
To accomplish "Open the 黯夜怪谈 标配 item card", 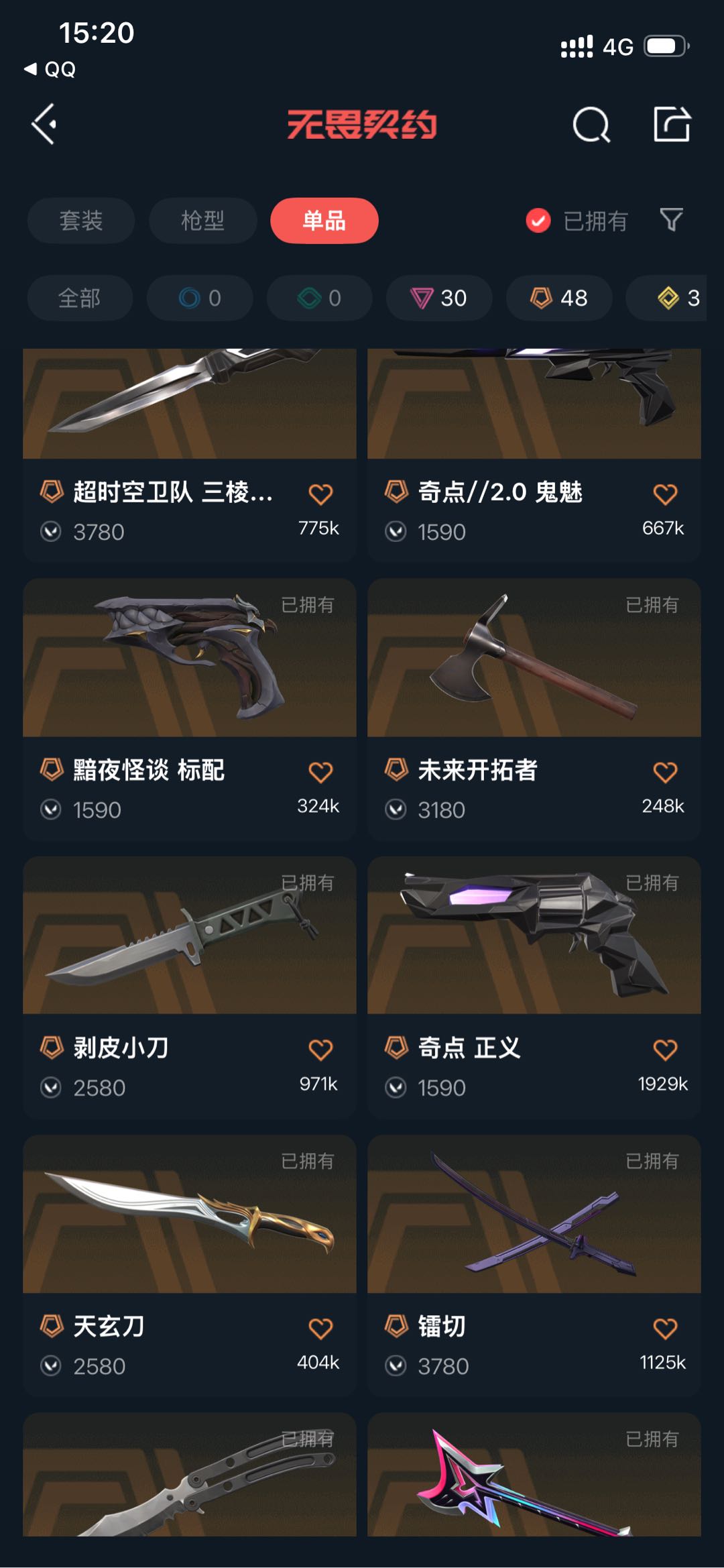I will point(190,710).
